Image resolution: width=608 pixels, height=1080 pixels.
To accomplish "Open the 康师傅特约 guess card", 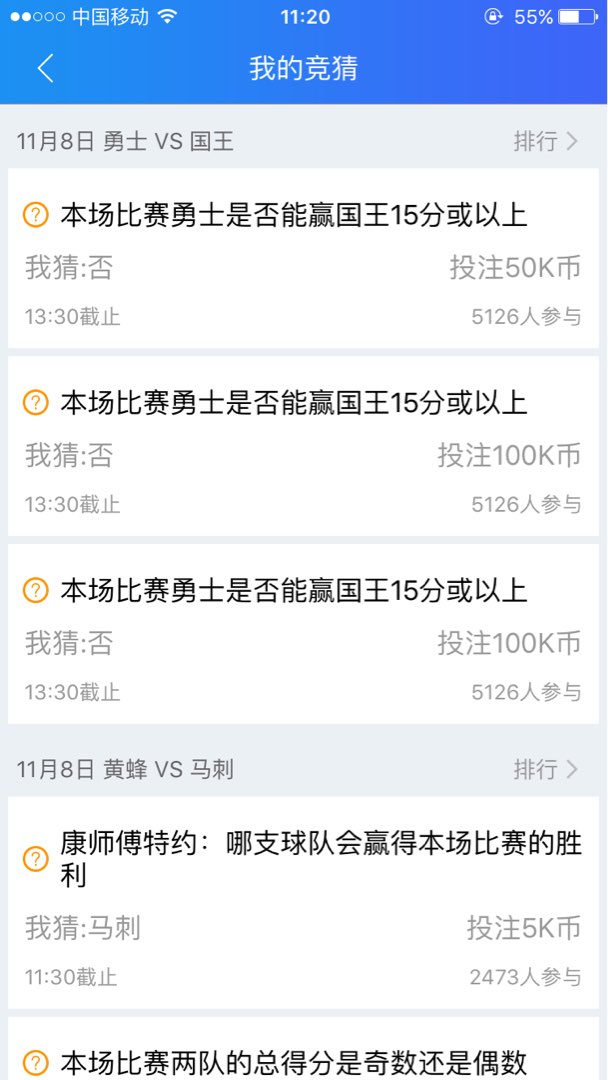I will (303, 901).
